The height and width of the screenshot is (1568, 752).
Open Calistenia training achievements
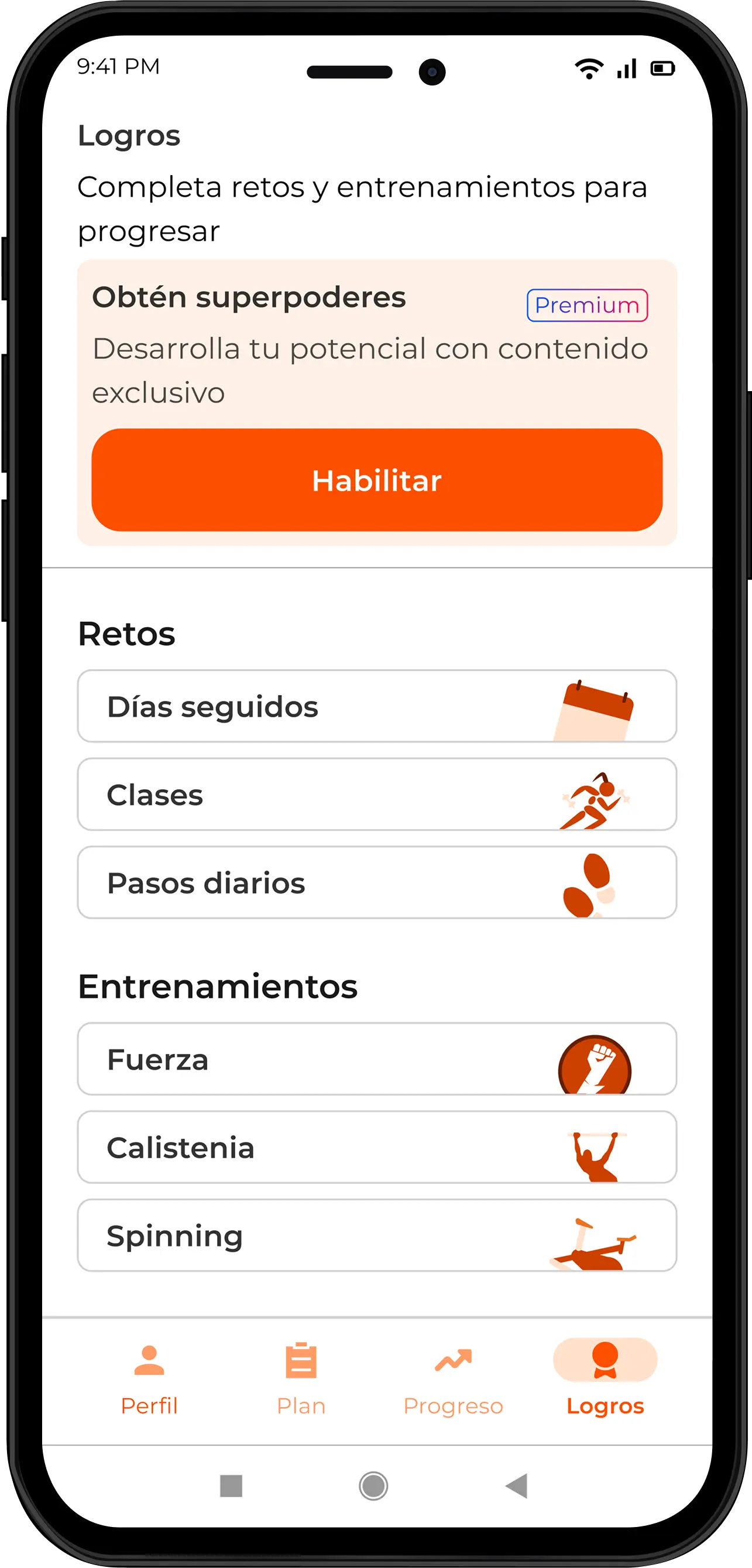coord(377,1148)
